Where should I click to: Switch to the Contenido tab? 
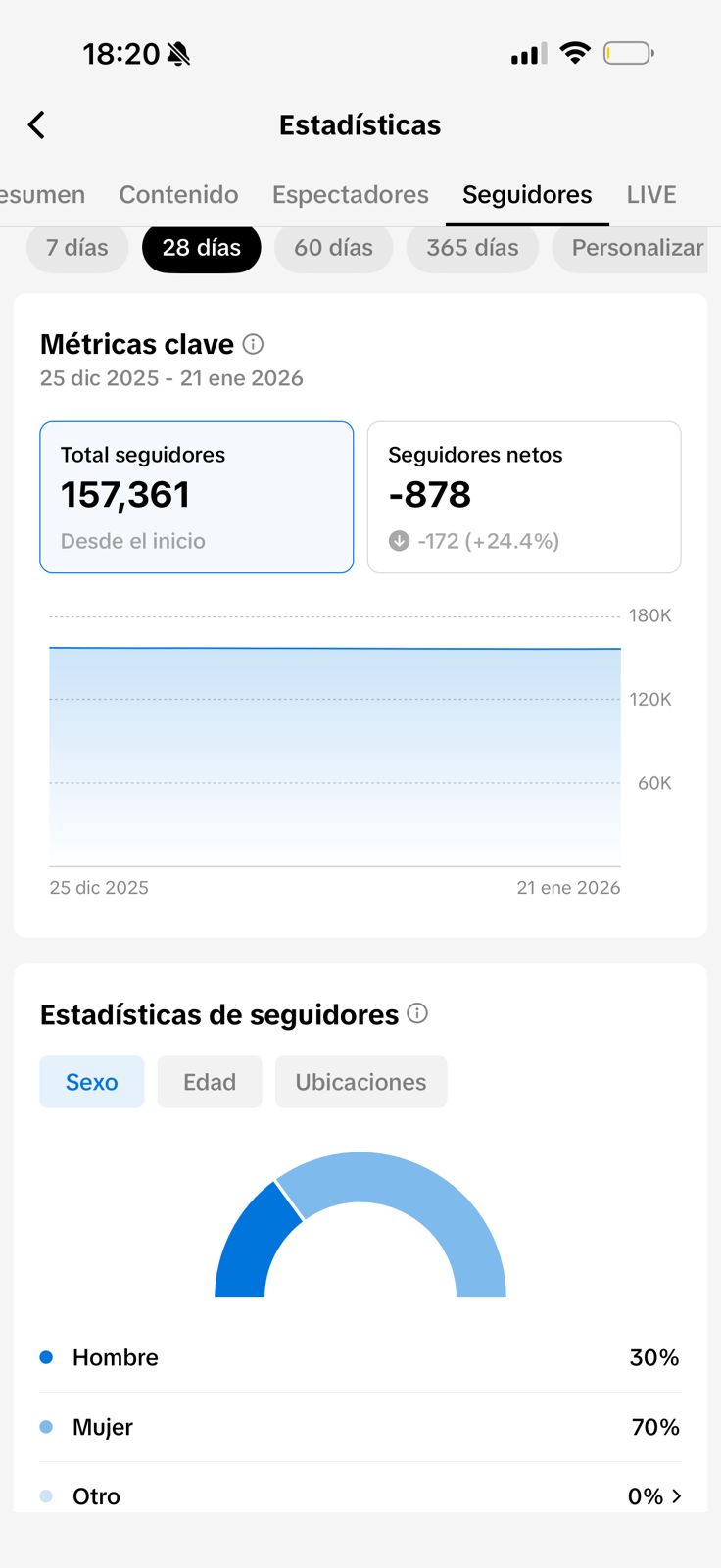pos(178,194)
